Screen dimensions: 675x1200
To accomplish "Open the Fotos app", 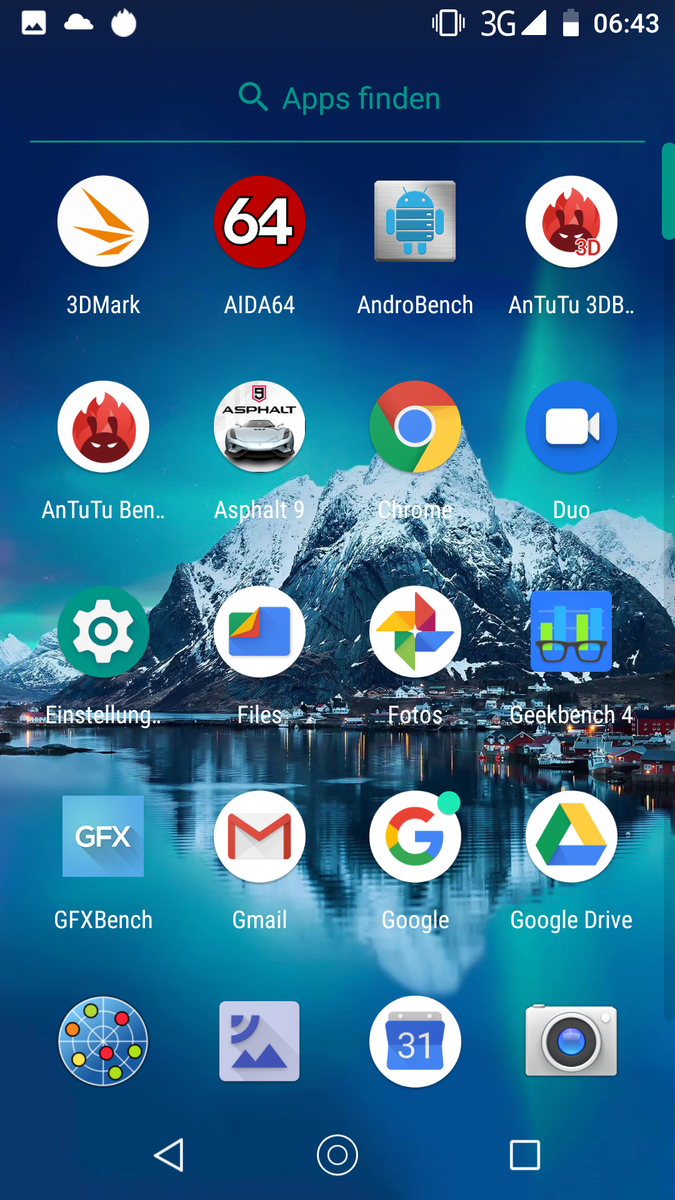I will (x=415, y=632).
